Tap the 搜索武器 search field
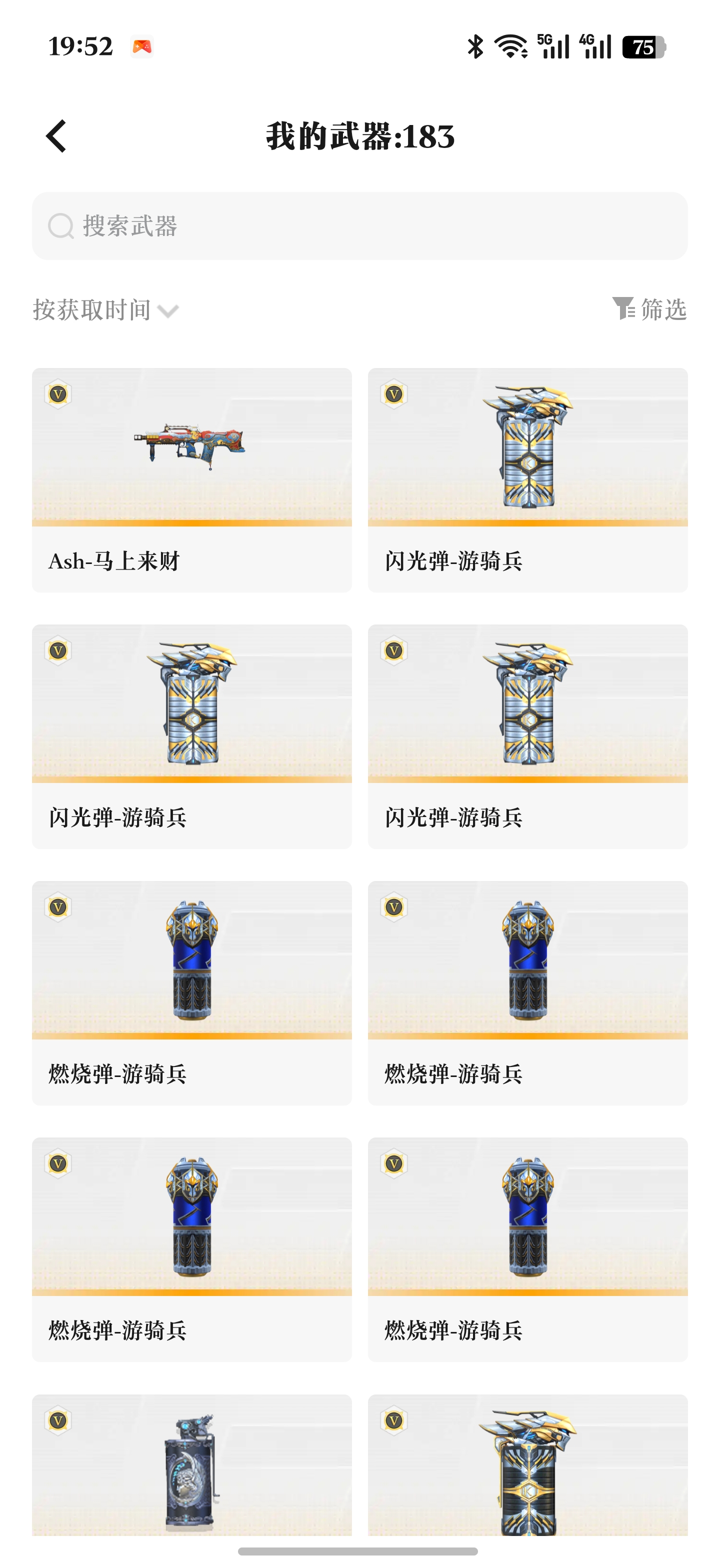 click(359, 226)
